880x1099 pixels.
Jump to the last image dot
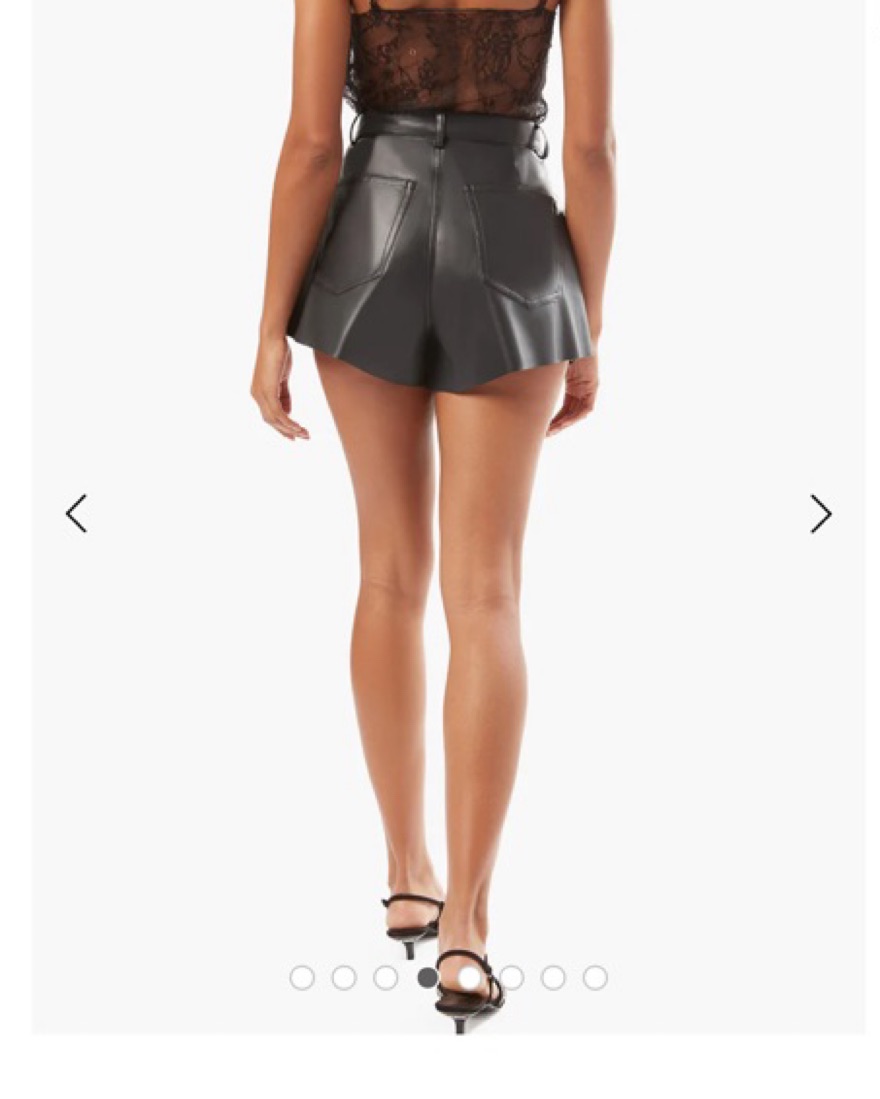tap(595, 977)
